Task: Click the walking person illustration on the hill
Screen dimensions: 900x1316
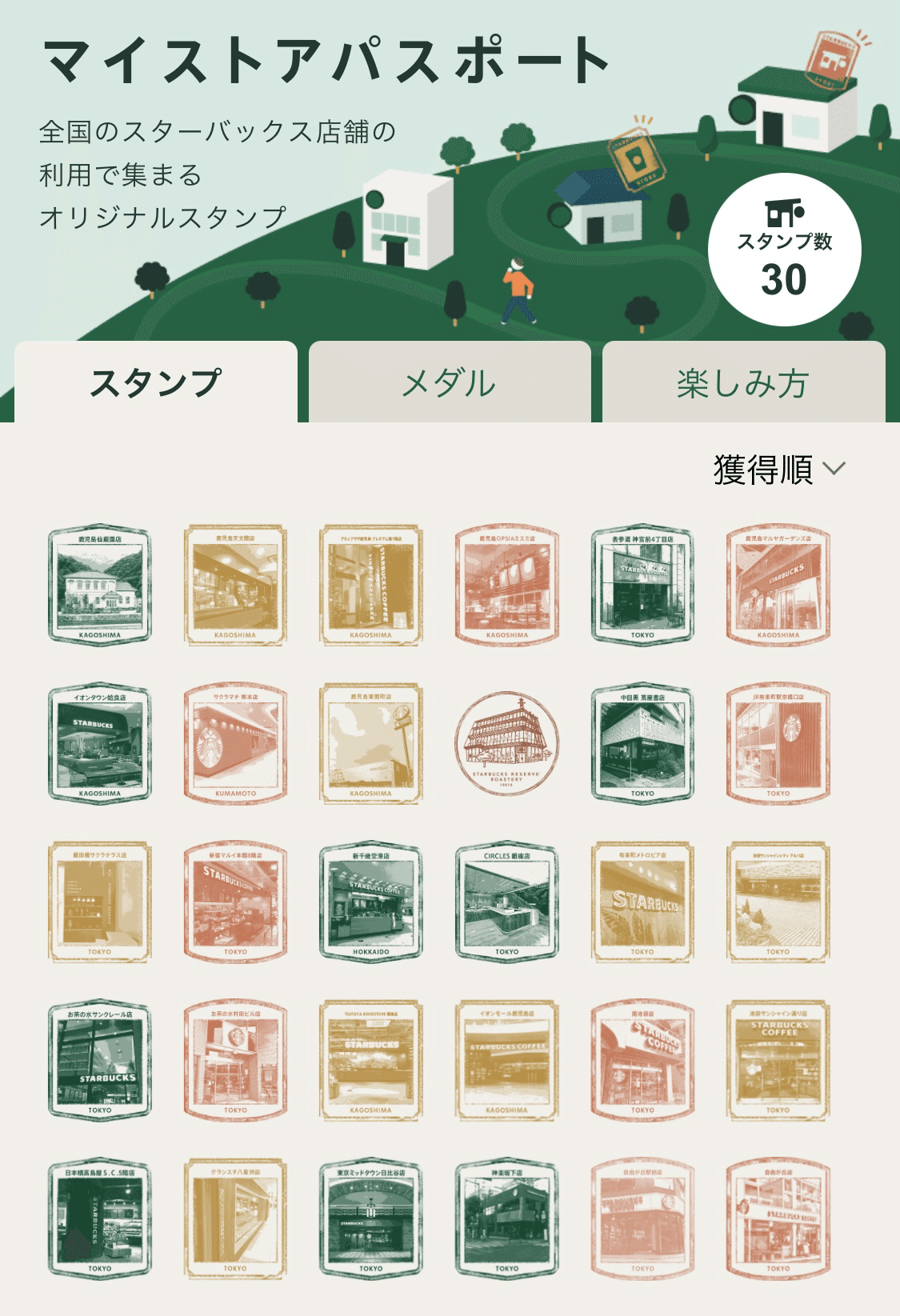Action: click(518, 288)
